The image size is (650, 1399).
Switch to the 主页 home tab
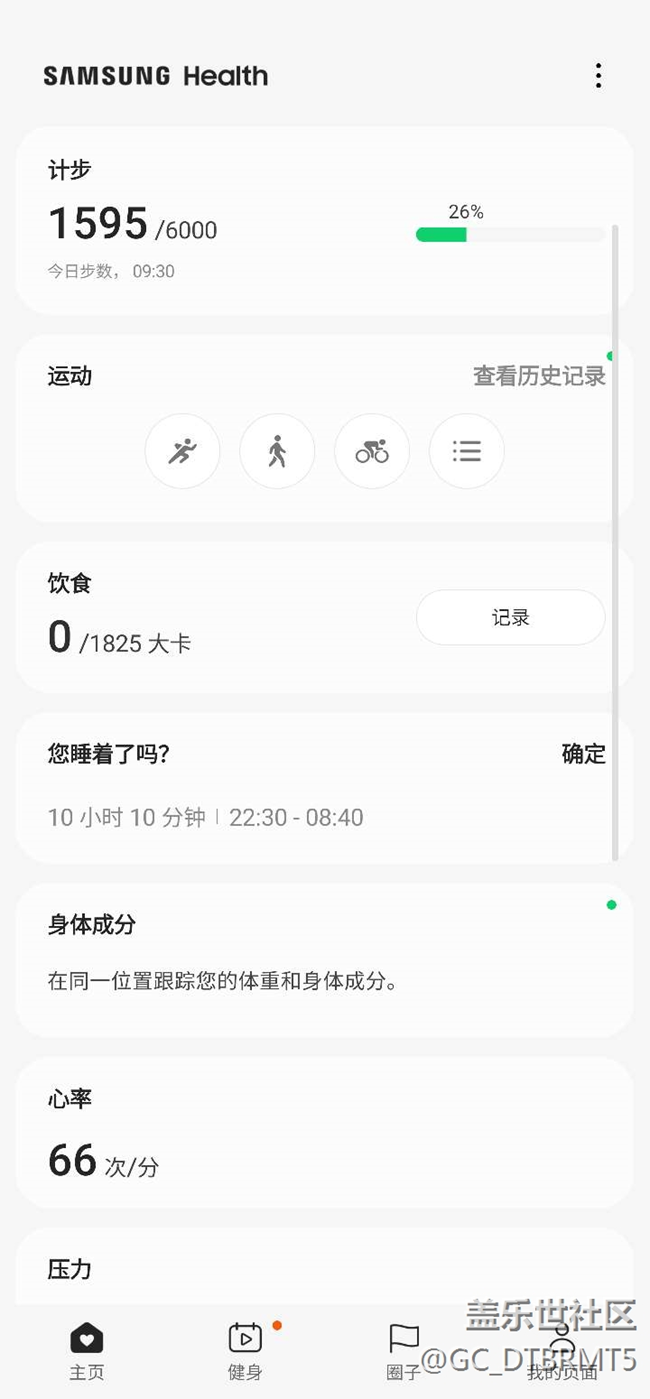[x=87, y=1350]
